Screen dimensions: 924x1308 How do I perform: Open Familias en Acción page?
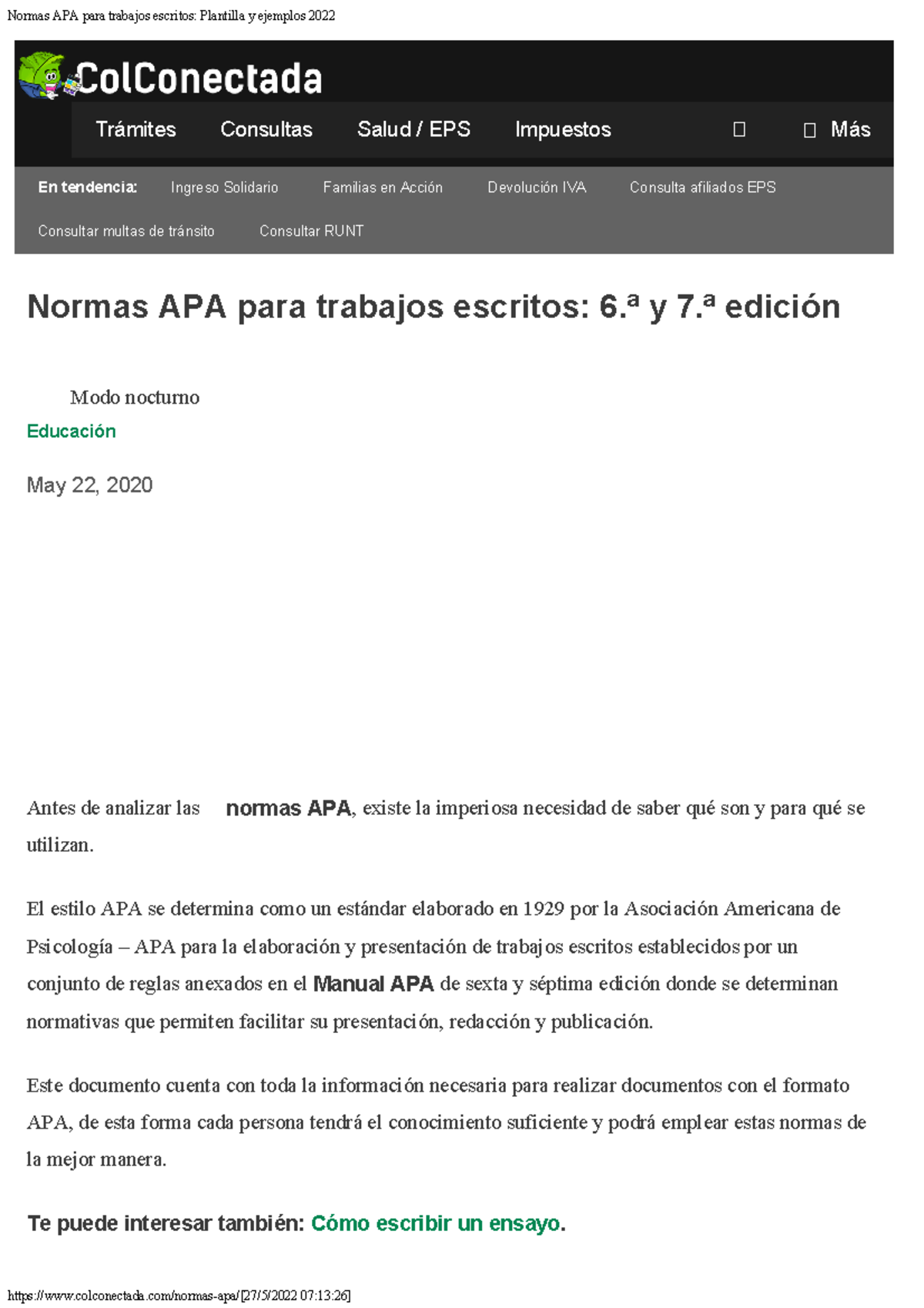[383, 187]
